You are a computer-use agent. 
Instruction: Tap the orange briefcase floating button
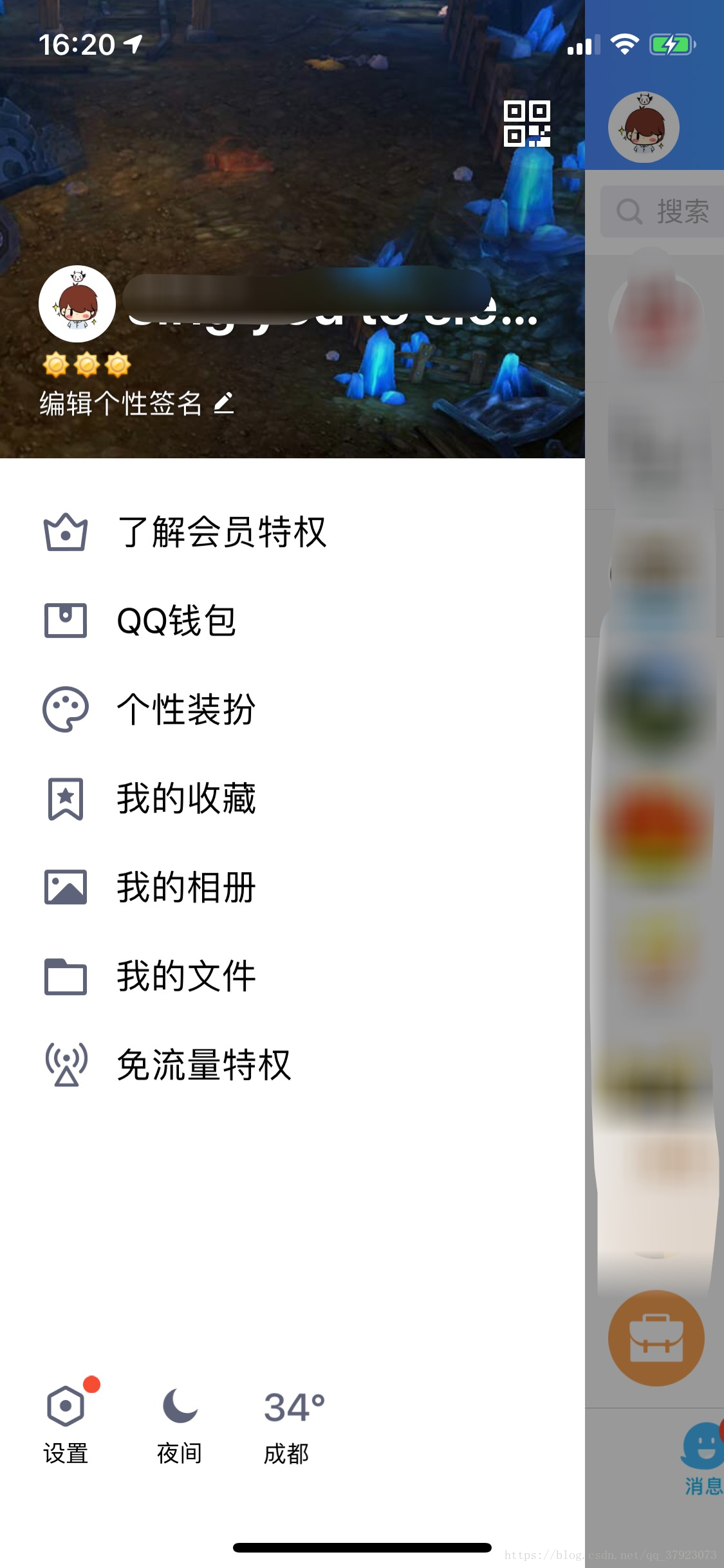(x=656, y=1338)
